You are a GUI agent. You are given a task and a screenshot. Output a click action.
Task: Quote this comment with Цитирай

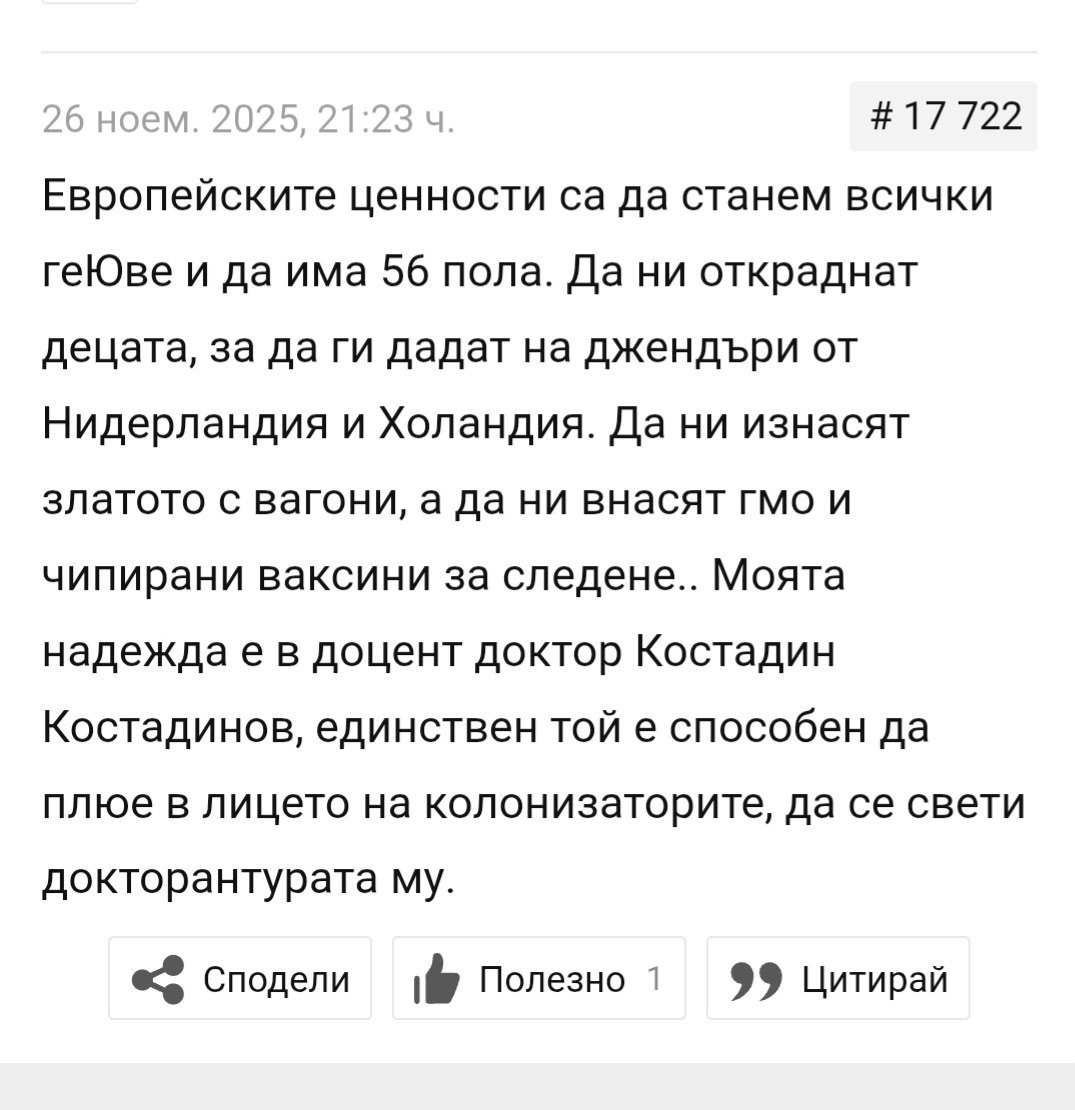pyautogui.click(x=838, y=978)
